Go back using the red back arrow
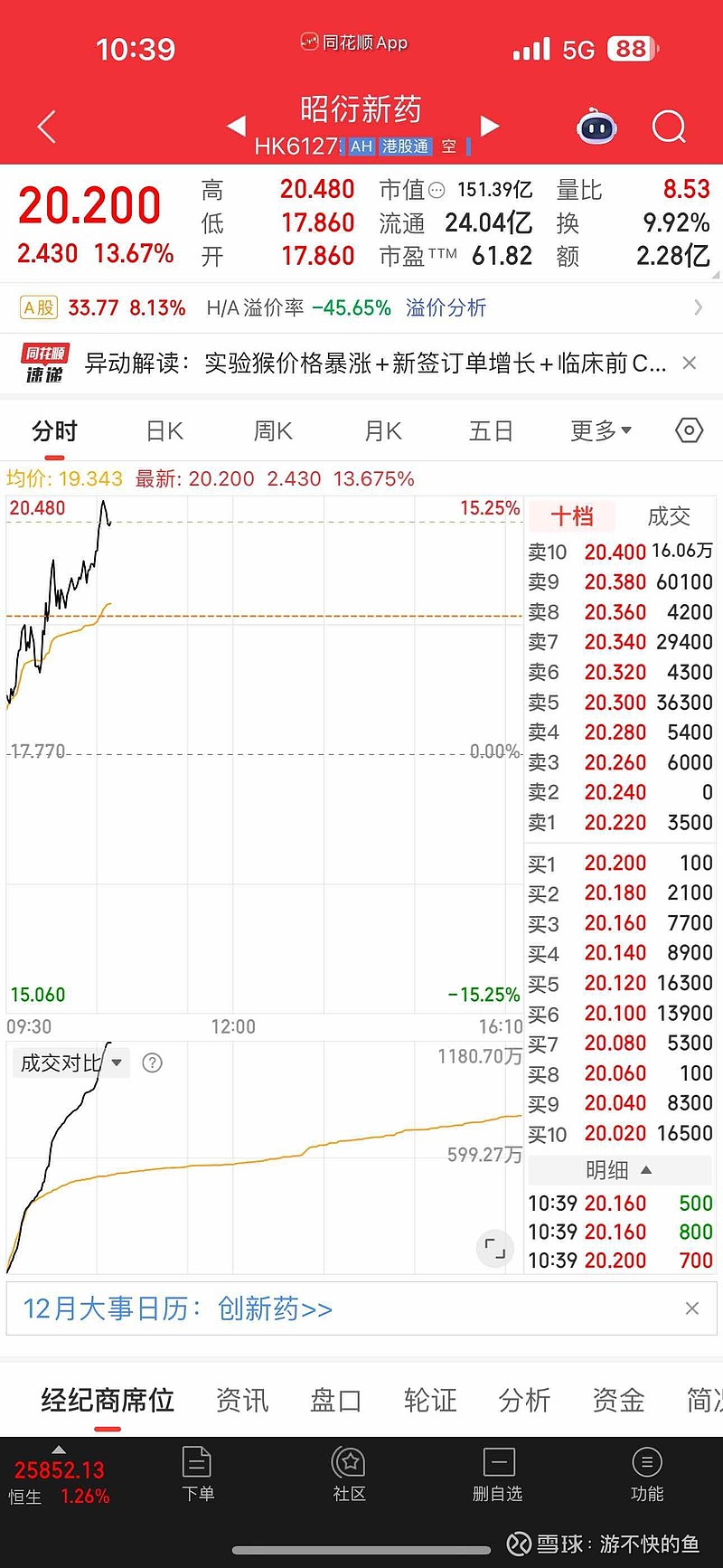This screenshot has height=1568, width=723. (45, 127)
